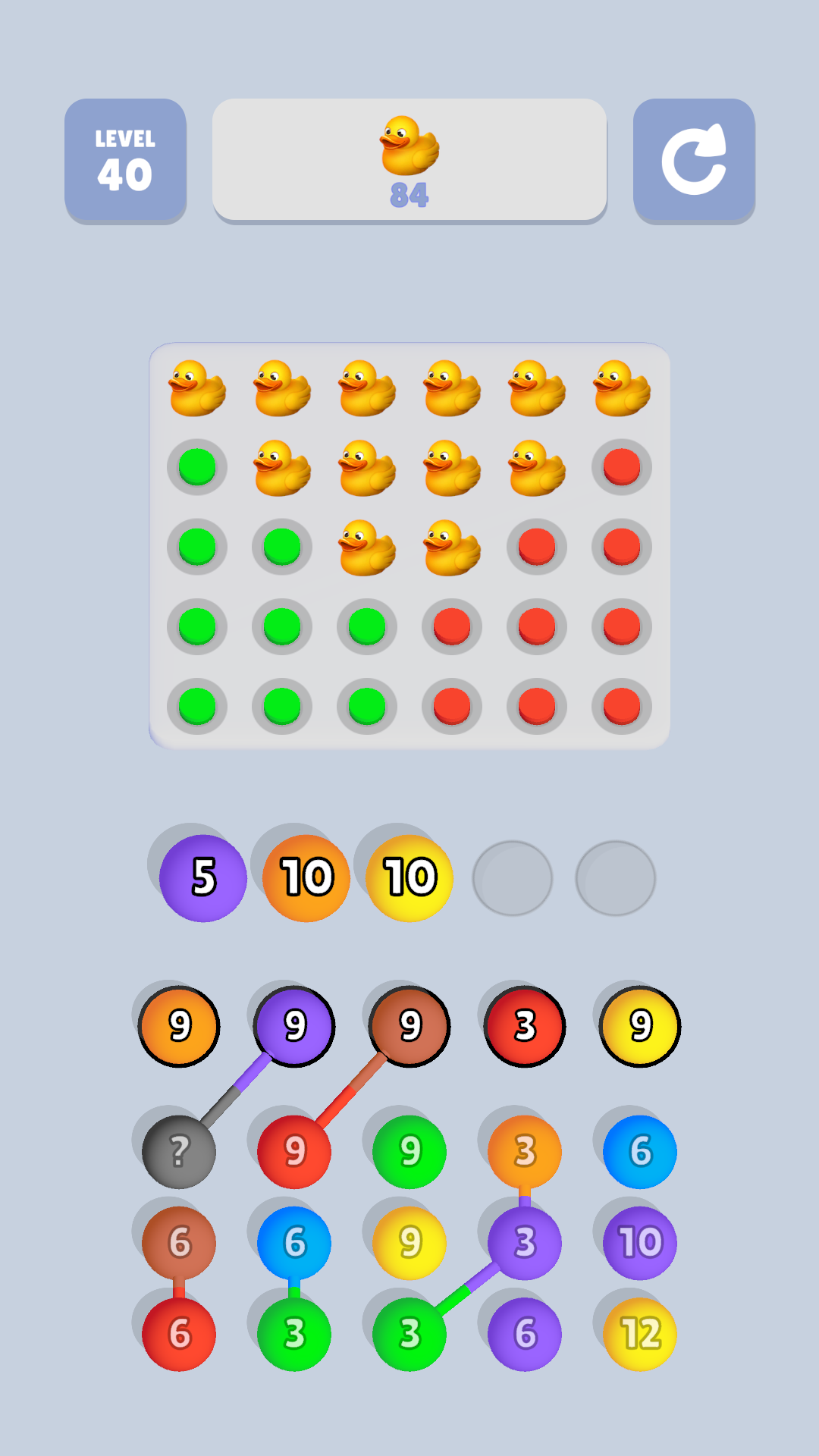Screen dimensions: 819x1456
Task: Select the orange 9 ball
Action: pos(179,1026)
